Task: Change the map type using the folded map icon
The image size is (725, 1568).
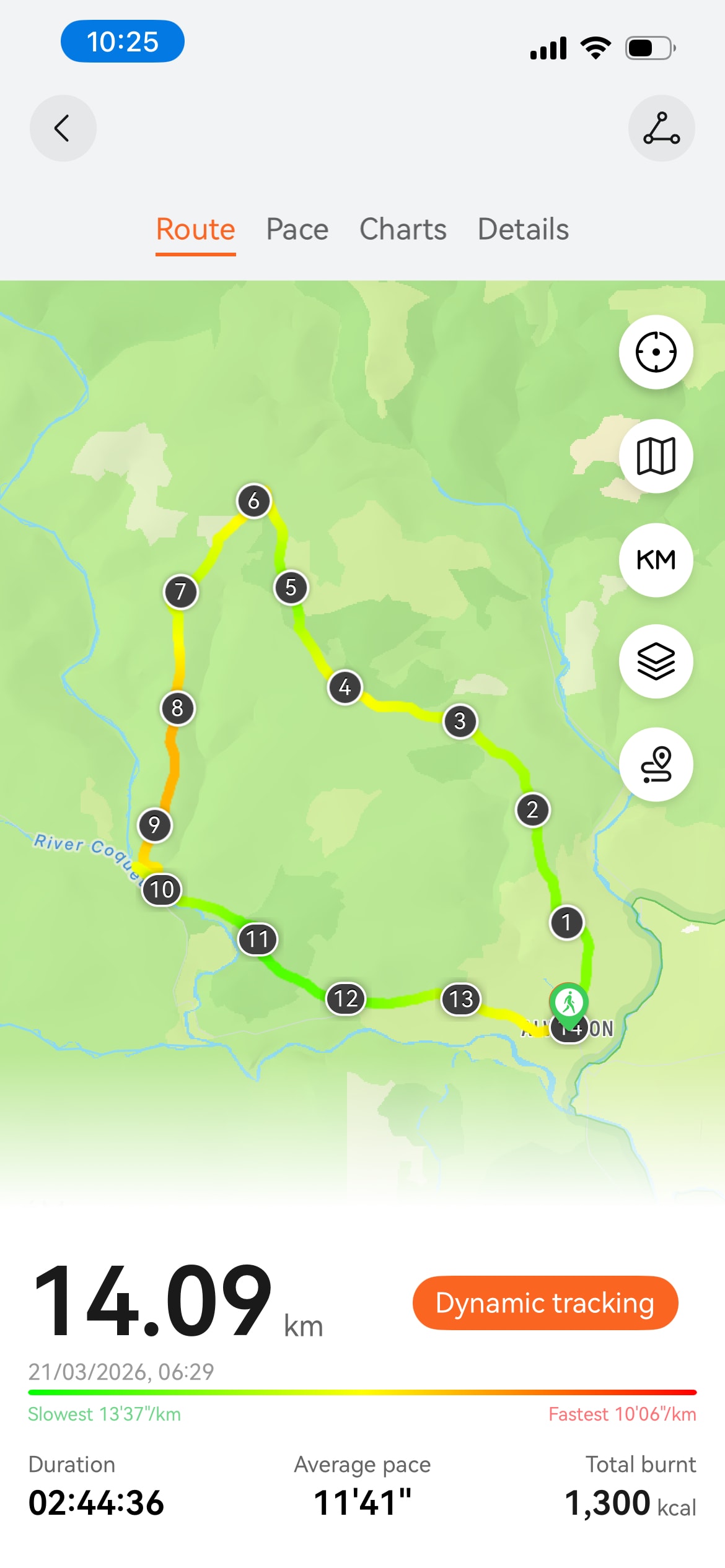Action: tap(656, 456)
